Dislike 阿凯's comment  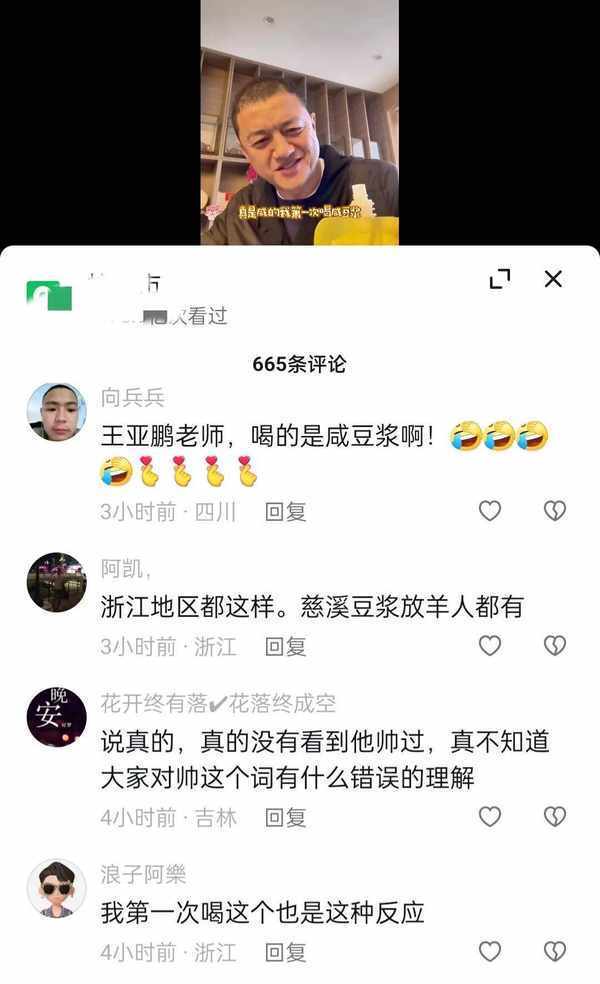click(554, 646)
